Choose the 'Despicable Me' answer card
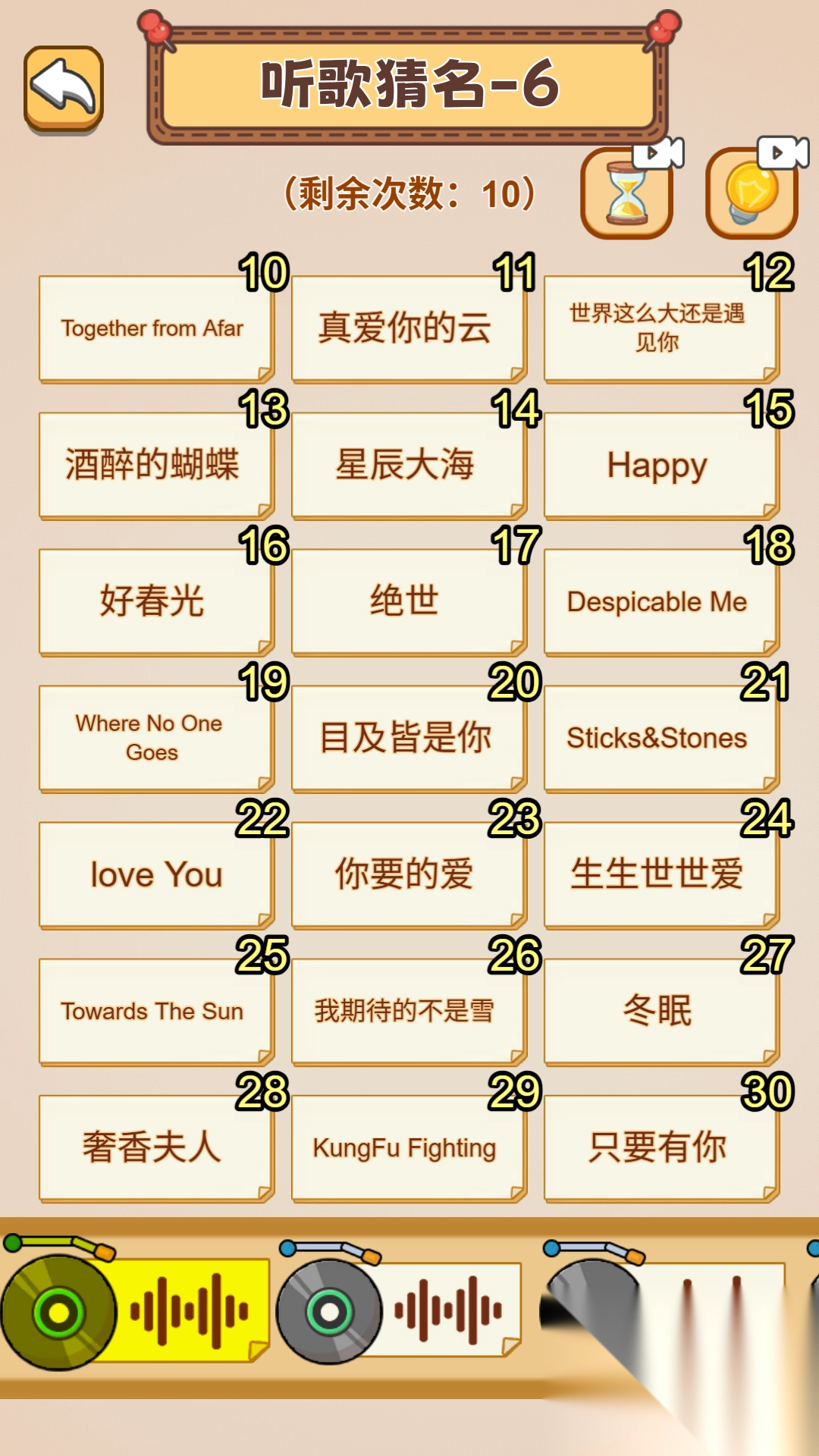This screenshot has width=819, height=1456. pyautogui.click(x=657, y=601)
